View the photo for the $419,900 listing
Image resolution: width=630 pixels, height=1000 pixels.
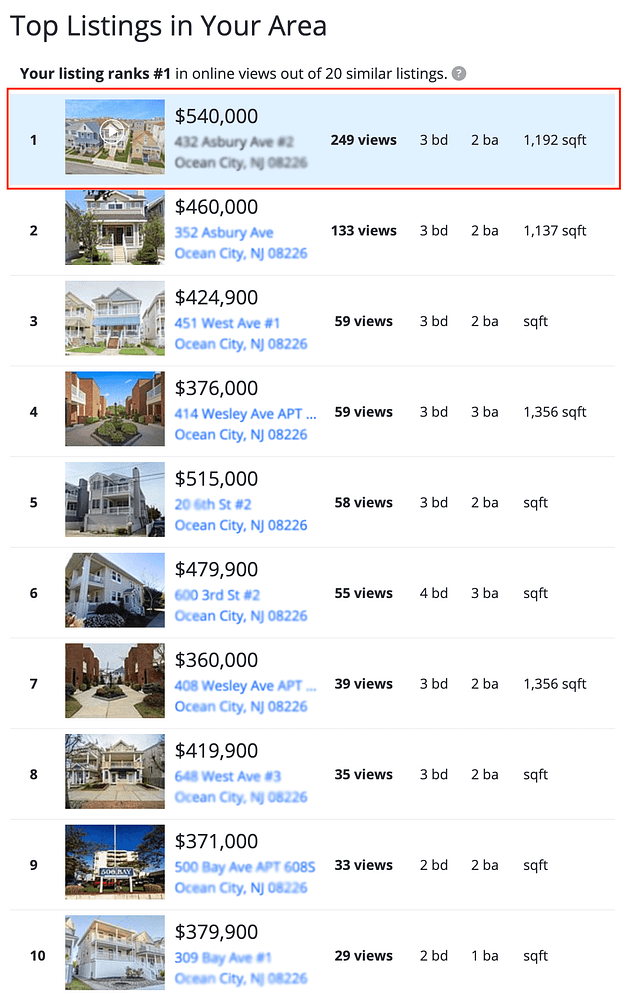[114, 773]
